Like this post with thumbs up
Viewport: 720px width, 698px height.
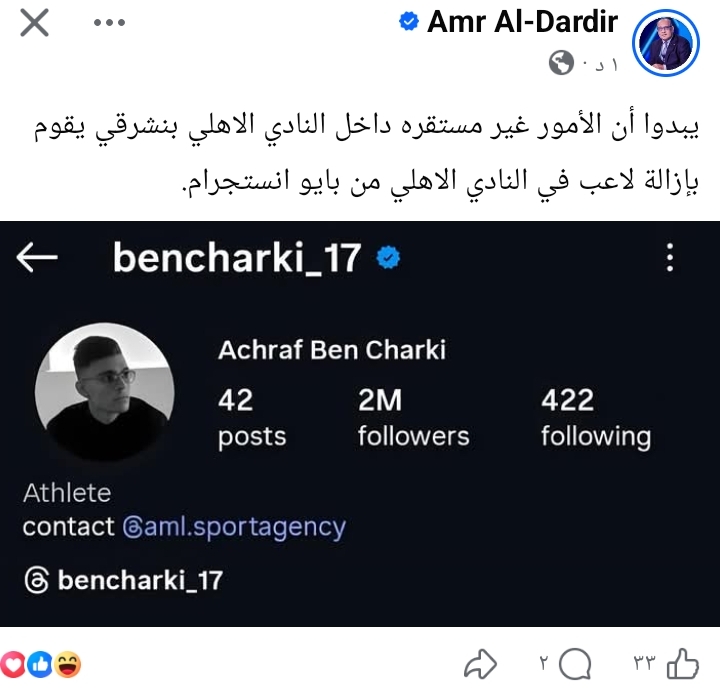[x=682, y=662]
